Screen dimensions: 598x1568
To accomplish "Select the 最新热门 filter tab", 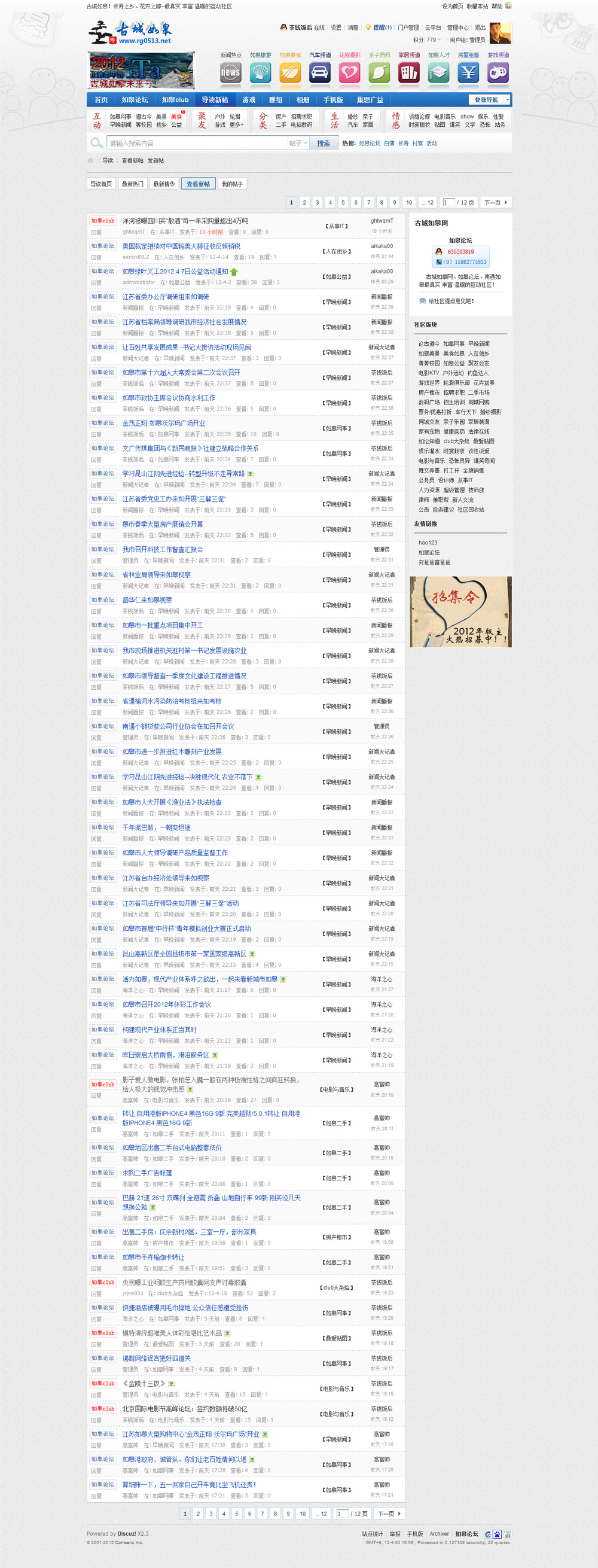I will [x=132, y=184].
